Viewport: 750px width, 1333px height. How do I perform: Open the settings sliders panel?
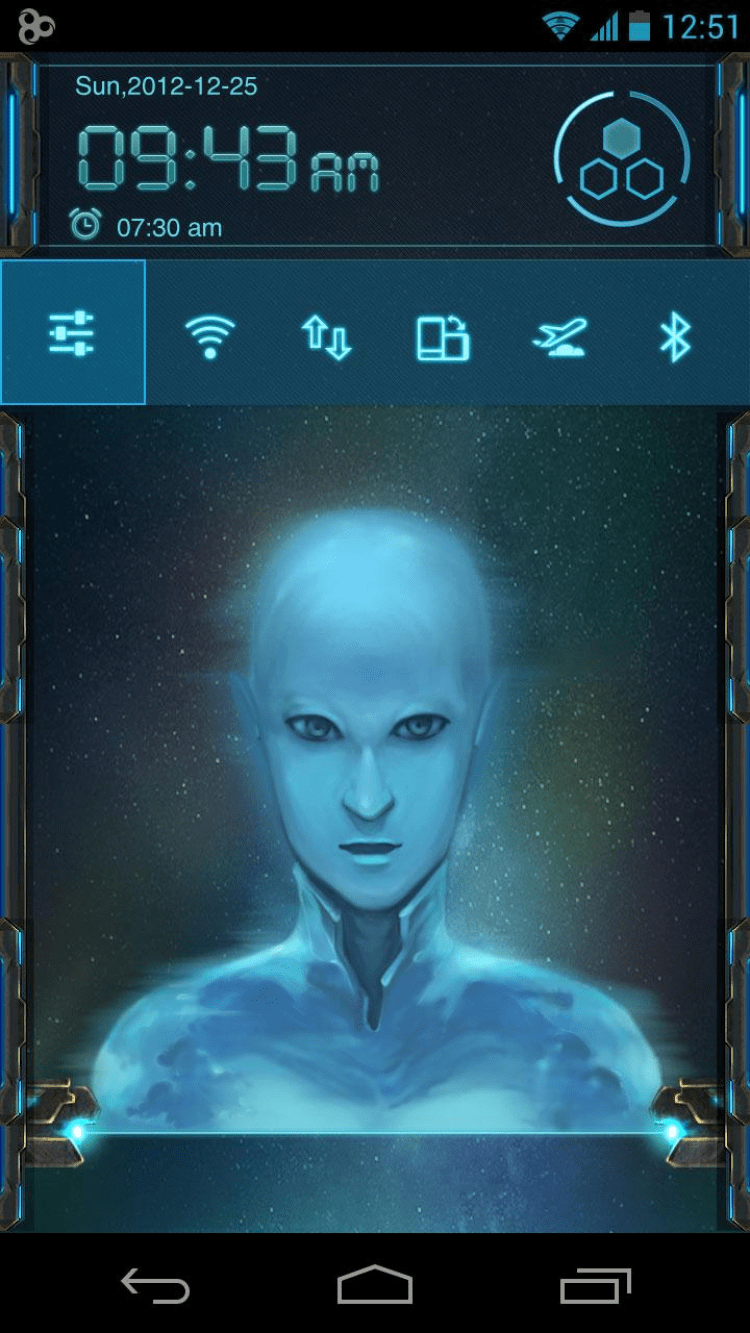(72, 333)
